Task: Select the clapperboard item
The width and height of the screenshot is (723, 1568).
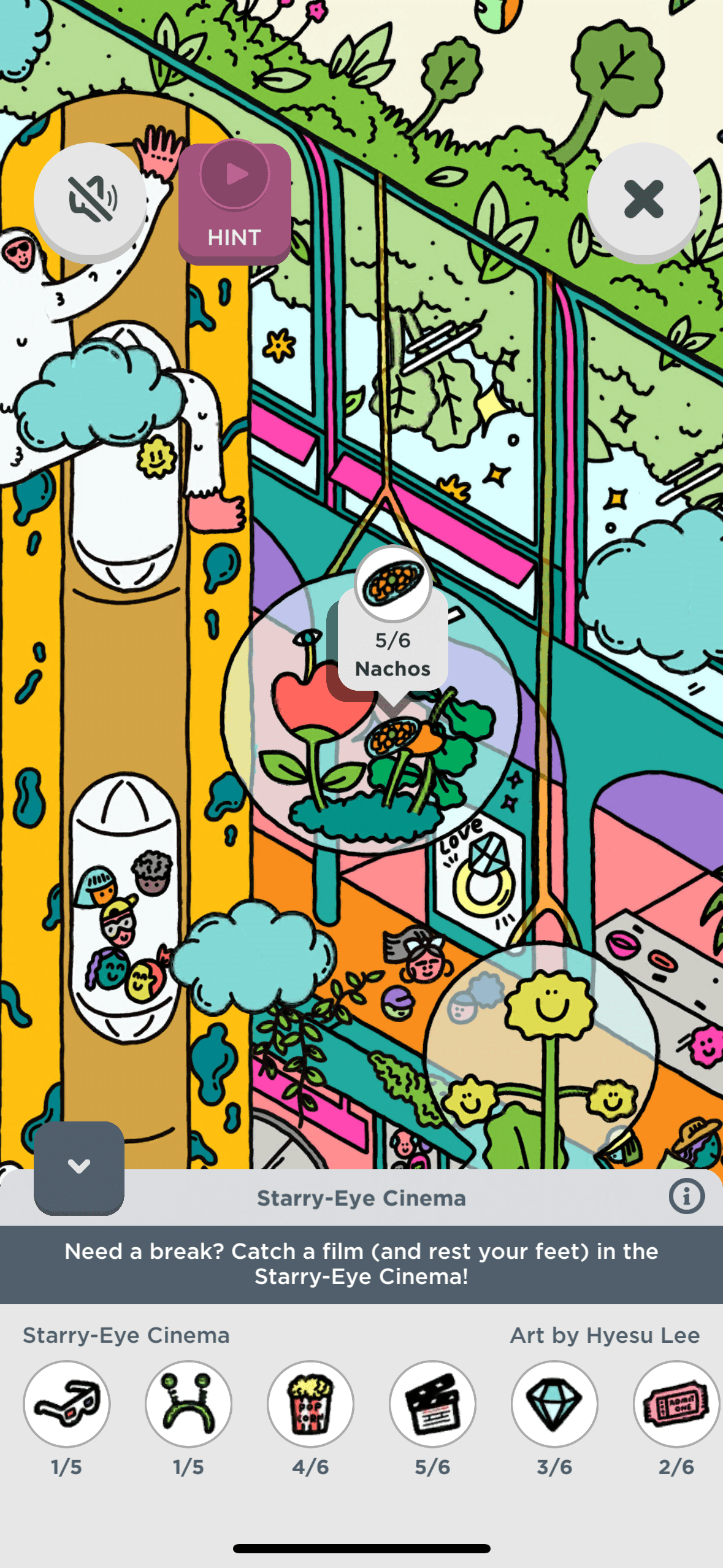Action: pos(432,1403)
